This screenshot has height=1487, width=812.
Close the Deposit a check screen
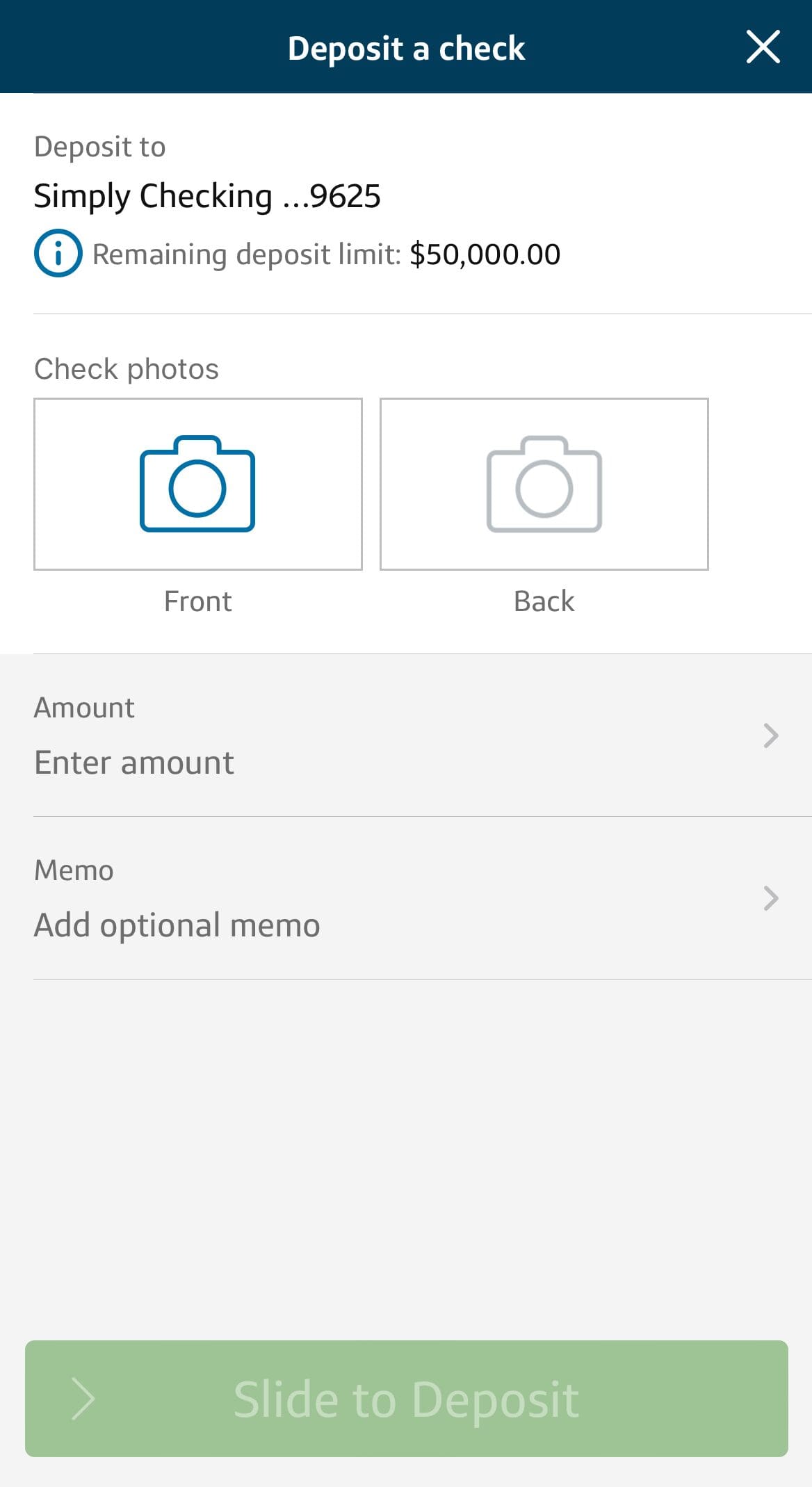[763, 47]
